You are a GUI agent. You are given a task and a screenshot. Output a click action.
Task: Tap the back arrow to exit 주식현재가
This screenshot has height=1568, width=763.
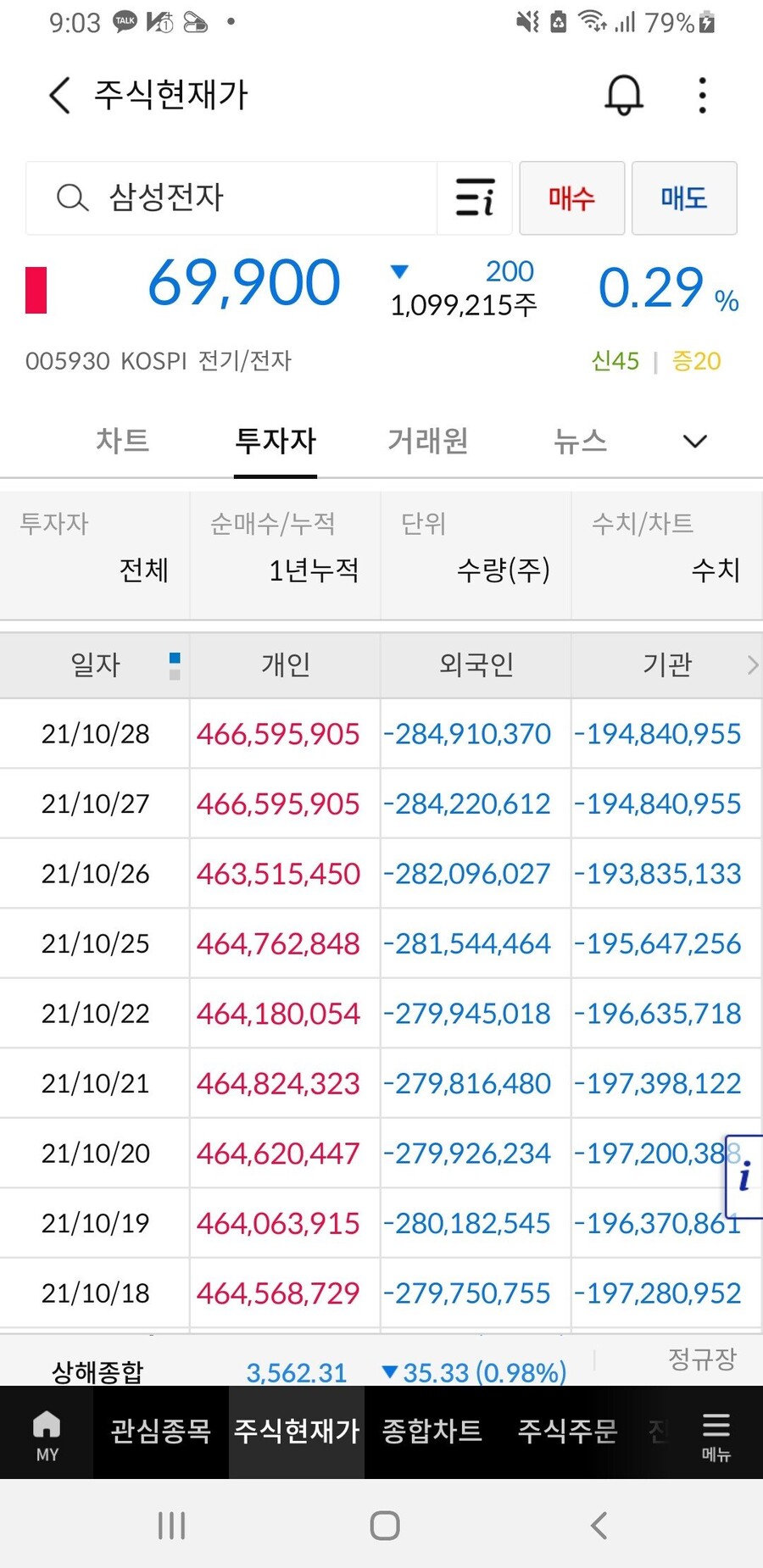58,95
